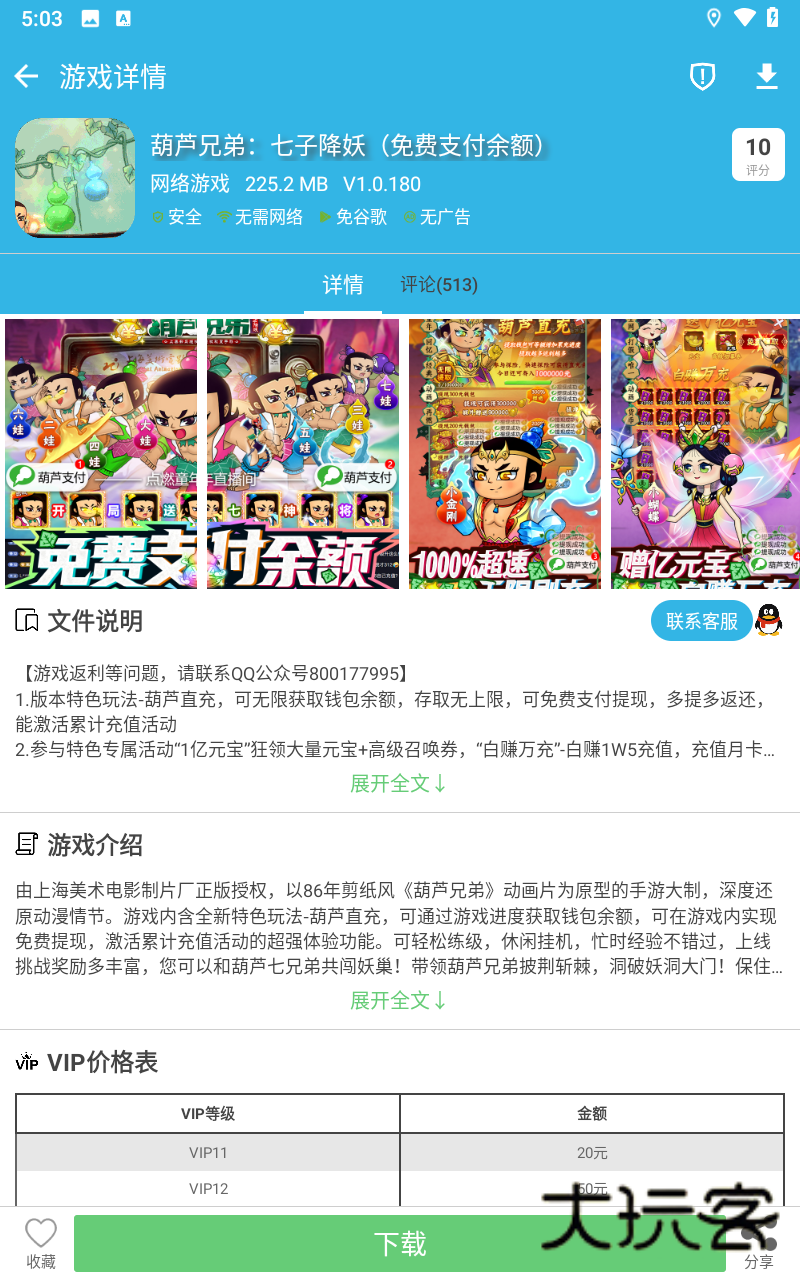Tap the location pin icon in the status bar
800x1280 pixels.
point(713,17)
